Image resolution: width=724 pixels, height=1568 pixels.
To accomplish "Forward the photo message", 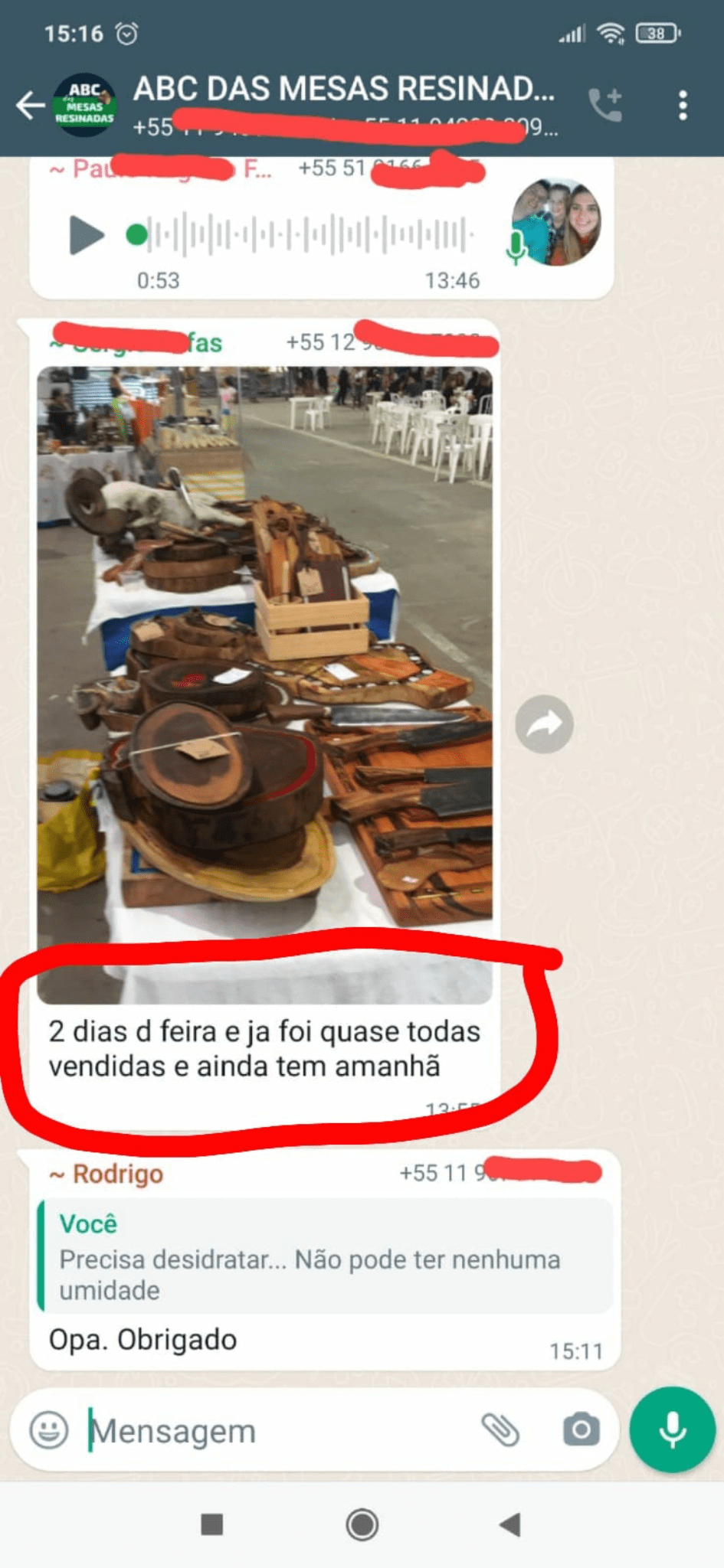I will (x=544, y=724).
